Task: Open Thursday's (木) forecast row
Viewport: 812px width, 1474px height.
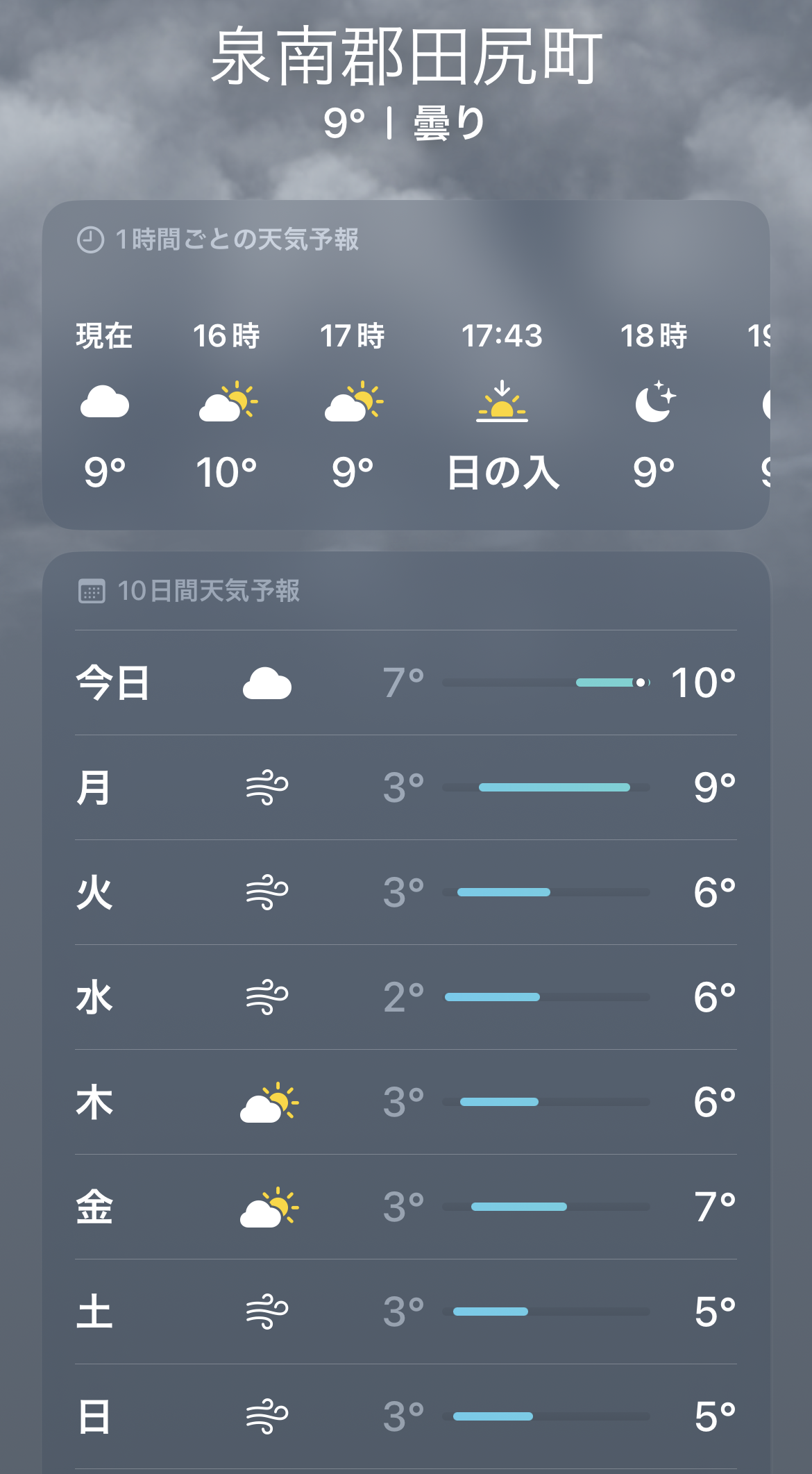Action: pyautogui.click(x=406, y=1102)
